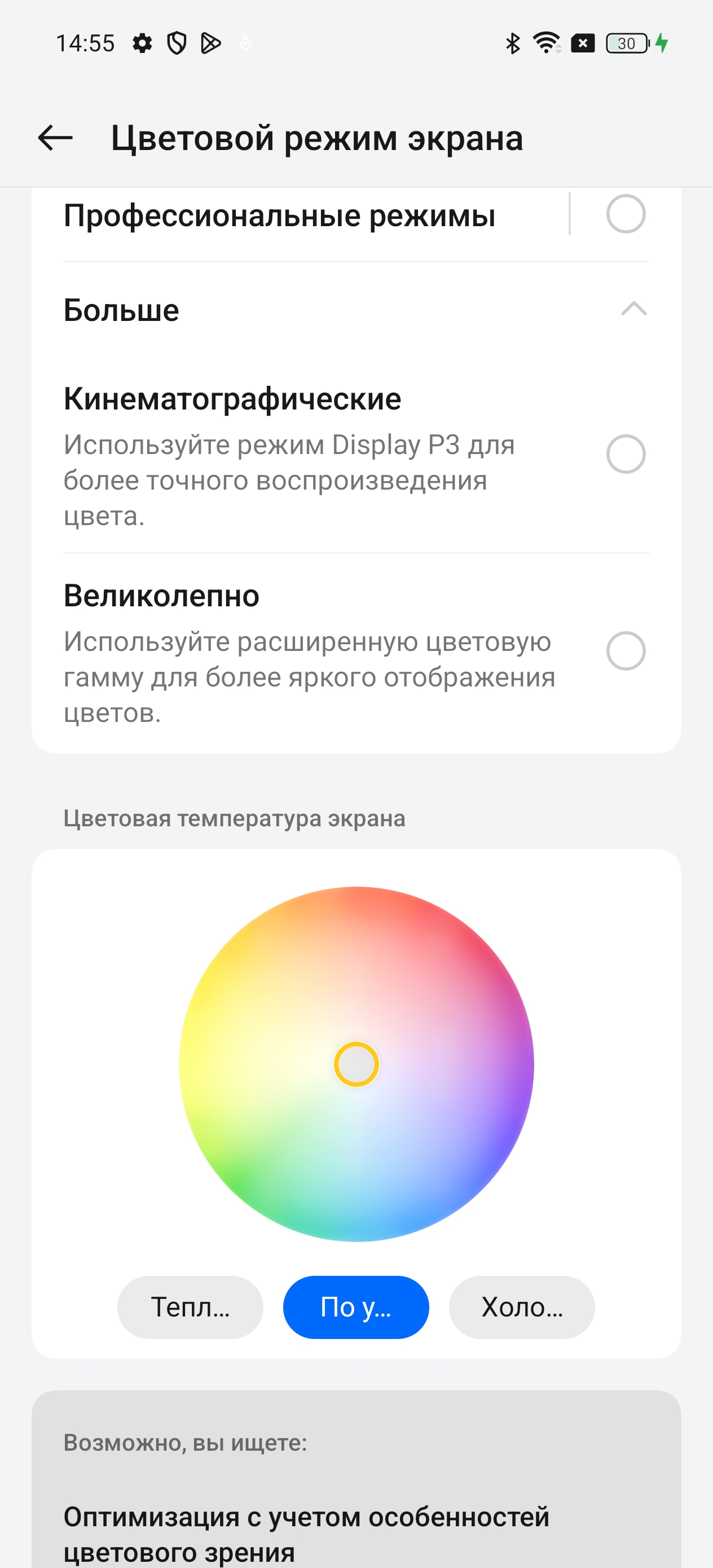Viewport: 713px width, 1568px height.
Task: Tap the color temperature wheel
Action: pyautogui.click(x=356, y=1064)
